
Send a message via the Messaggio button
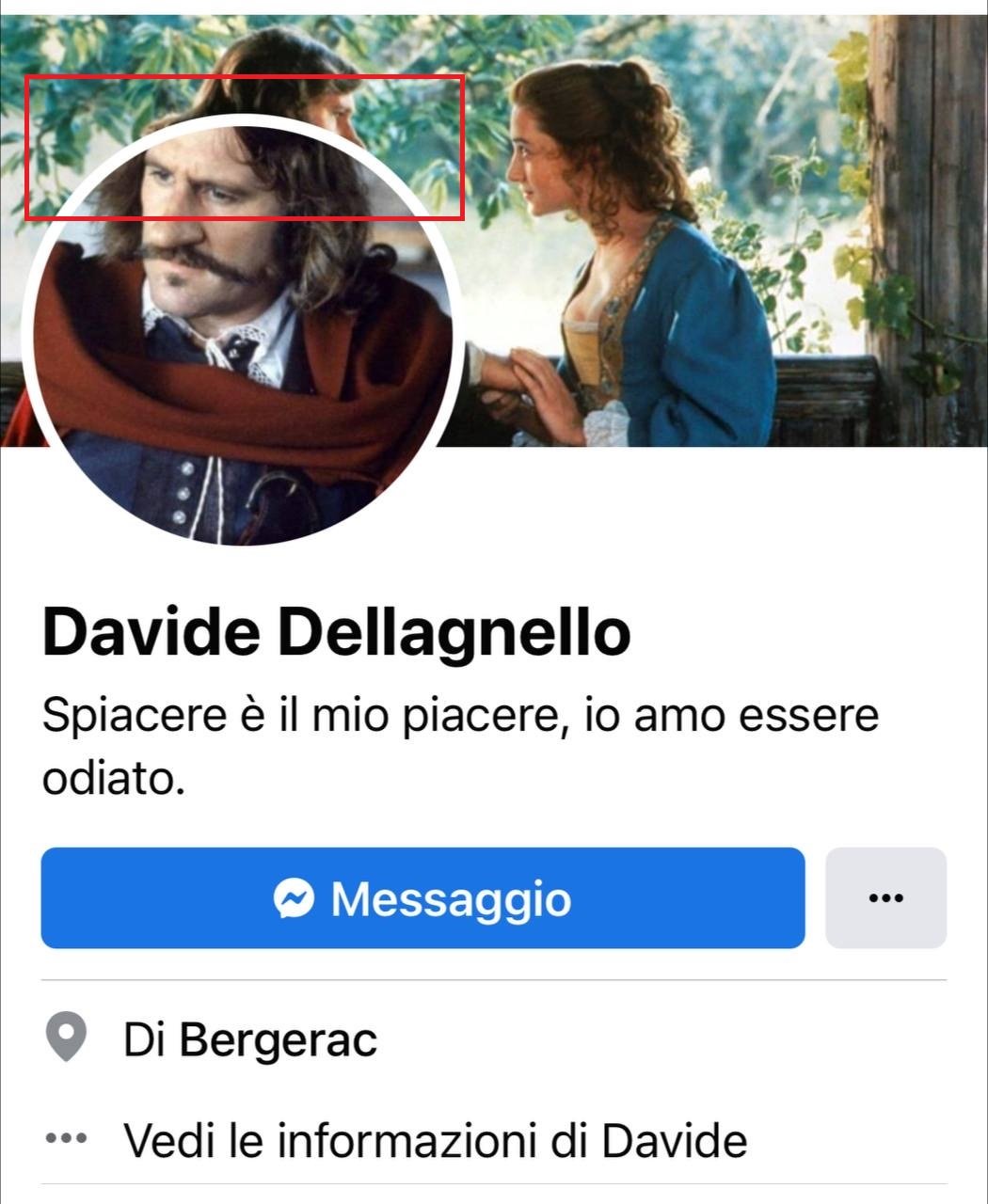pyautogui.click(x=422, y=898)
